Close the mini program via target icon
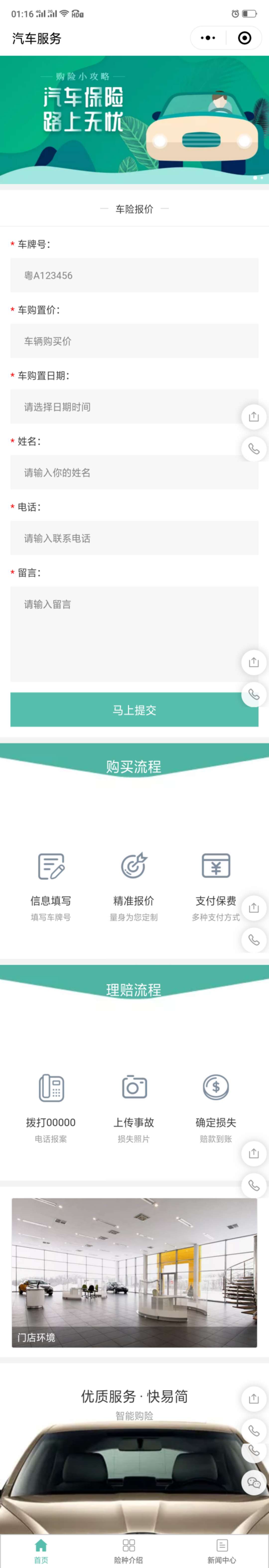Screen dimensions: 269x1568 (245, 38)
